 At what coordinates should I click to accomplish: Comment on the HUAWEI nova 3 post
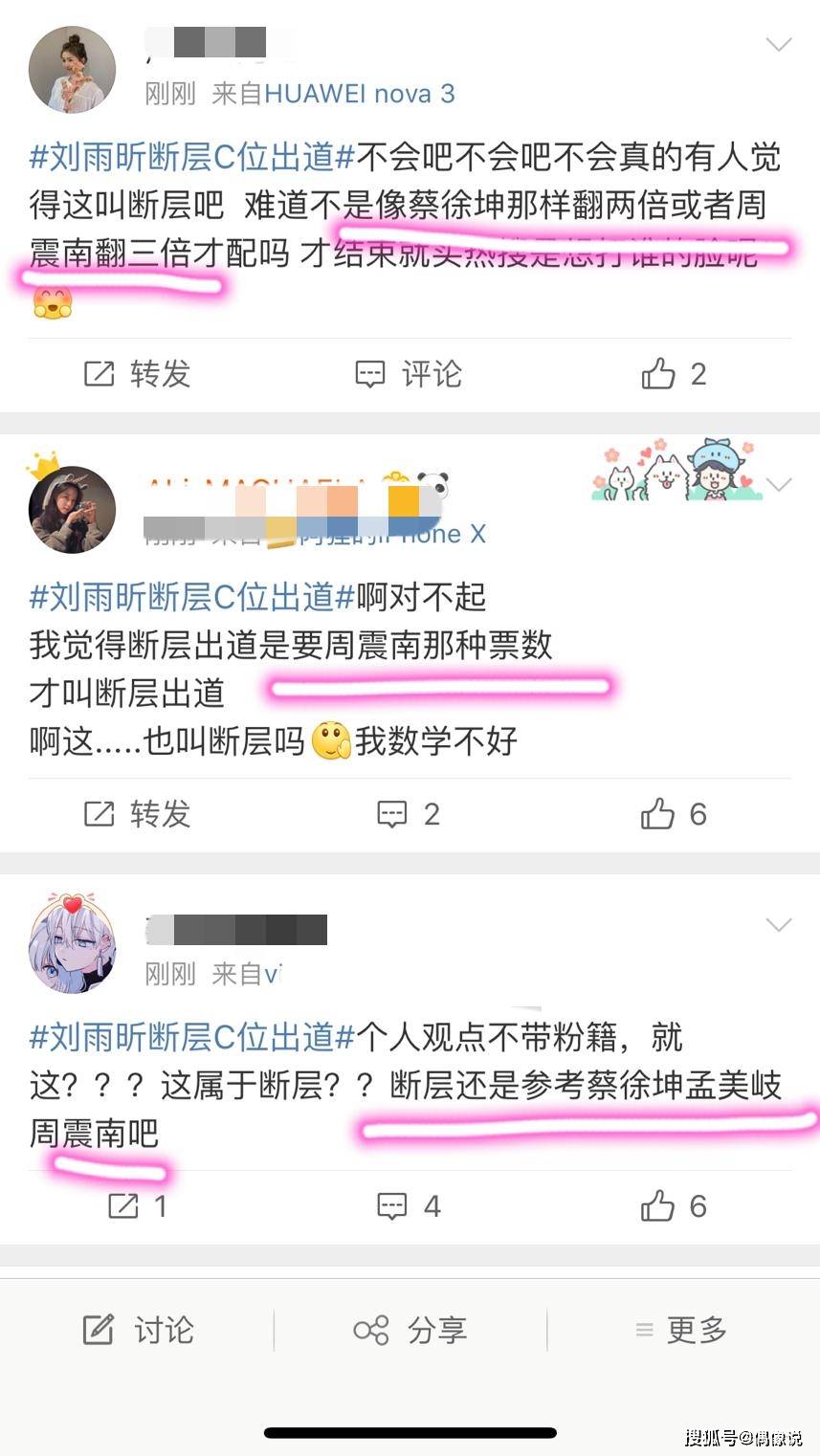pyautogui.click(x=409, y=374)
